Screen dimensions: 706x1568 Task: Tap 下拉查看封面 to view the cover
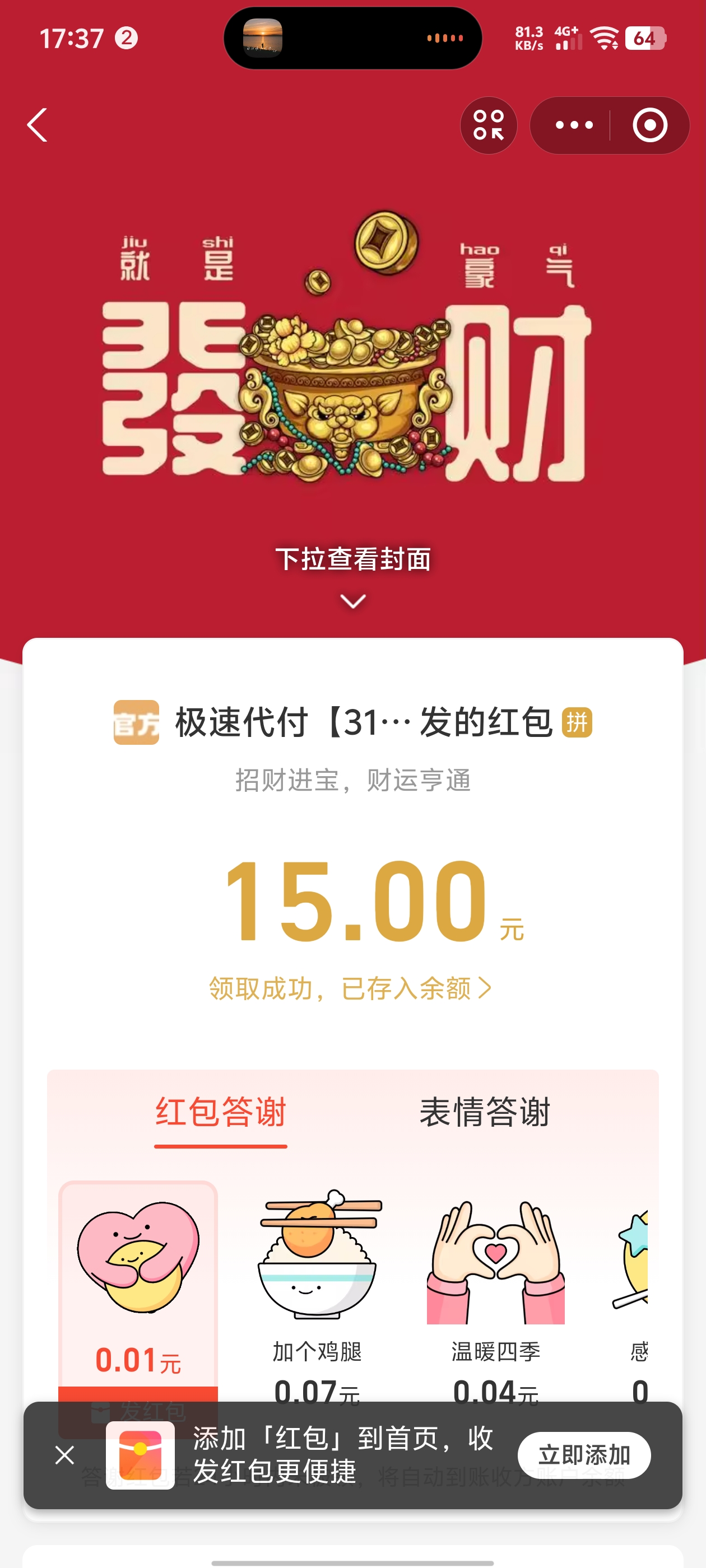tap(352, 559)
